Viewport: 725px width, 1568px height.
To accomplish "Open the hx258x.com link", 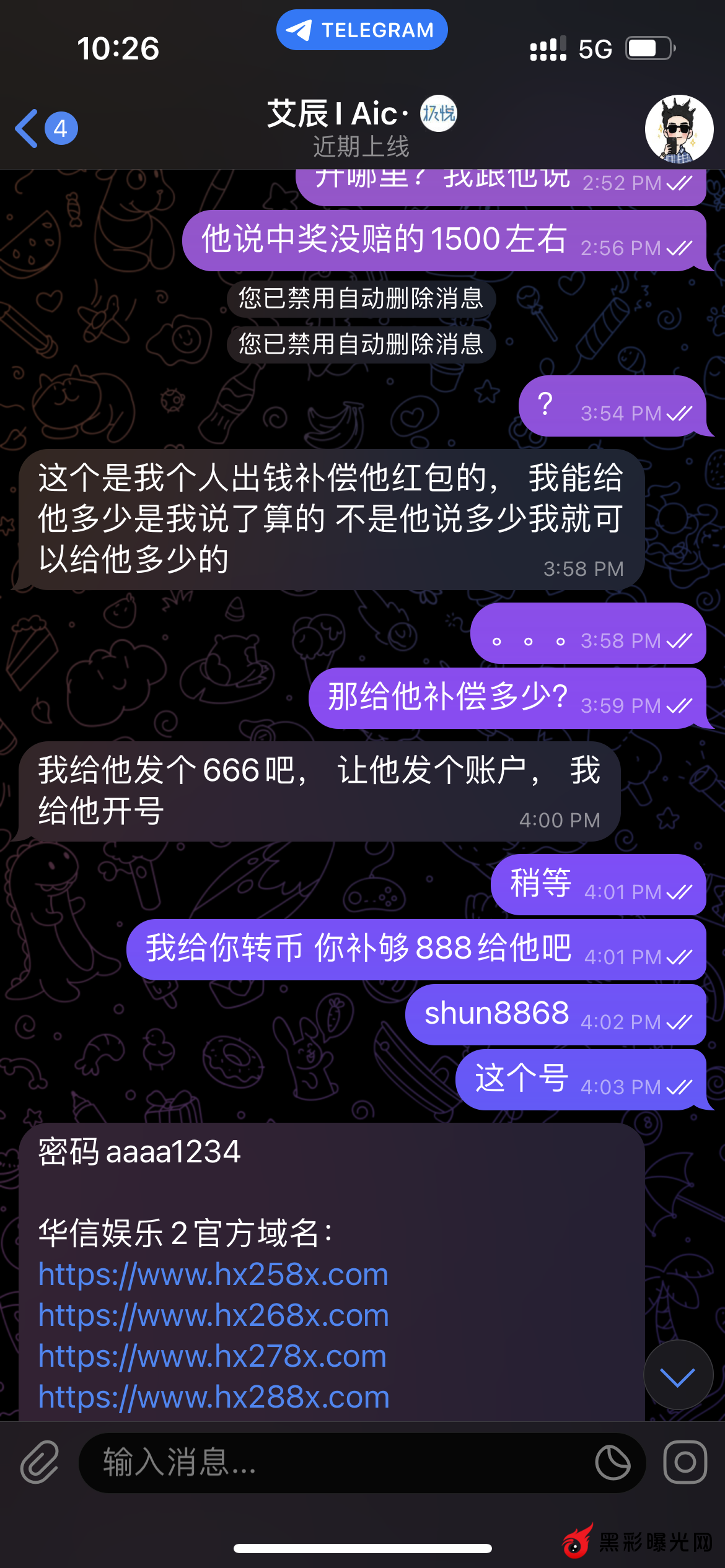I will pos(213,1274).
